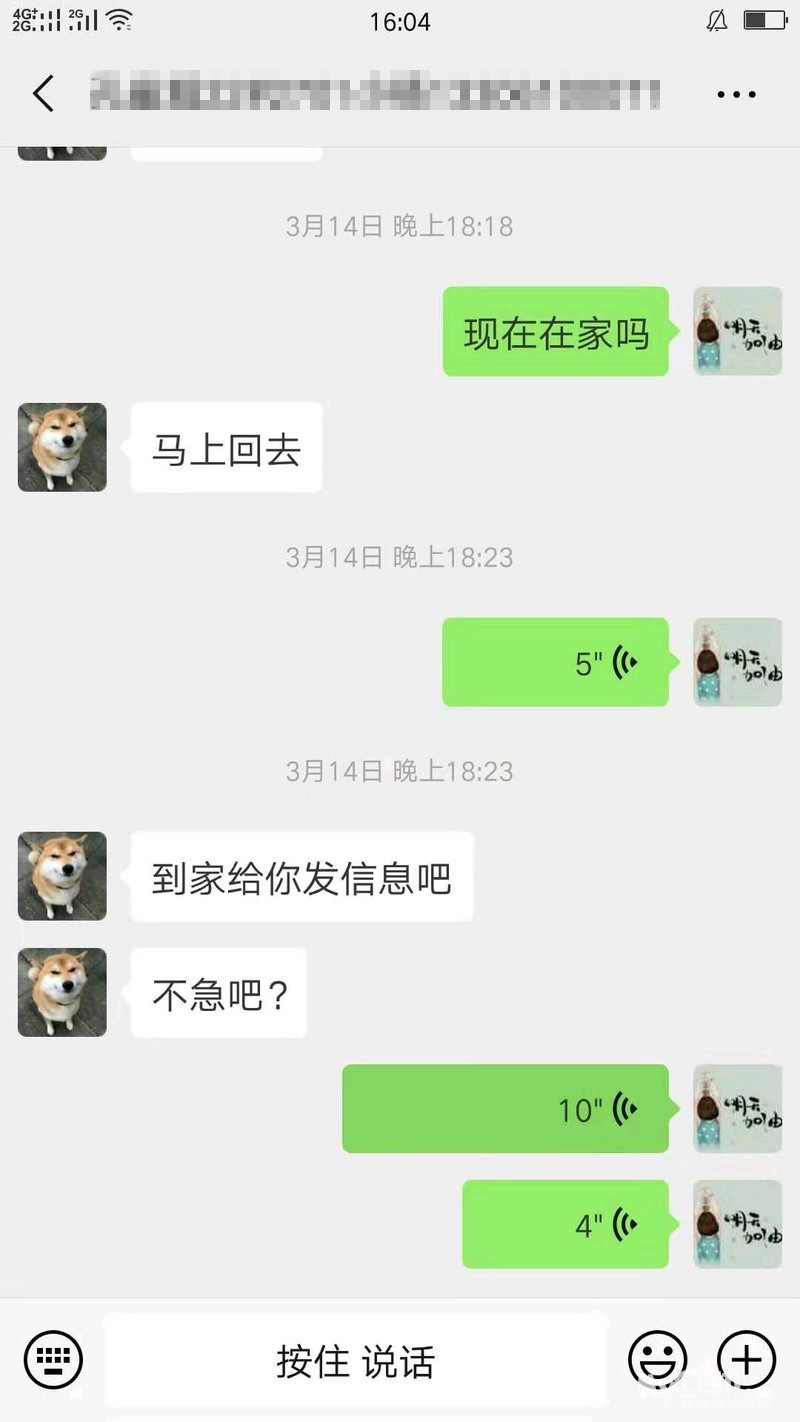Open the chat info overflow menu
This screenshot has height=1422, width=800.
(736, 95)
